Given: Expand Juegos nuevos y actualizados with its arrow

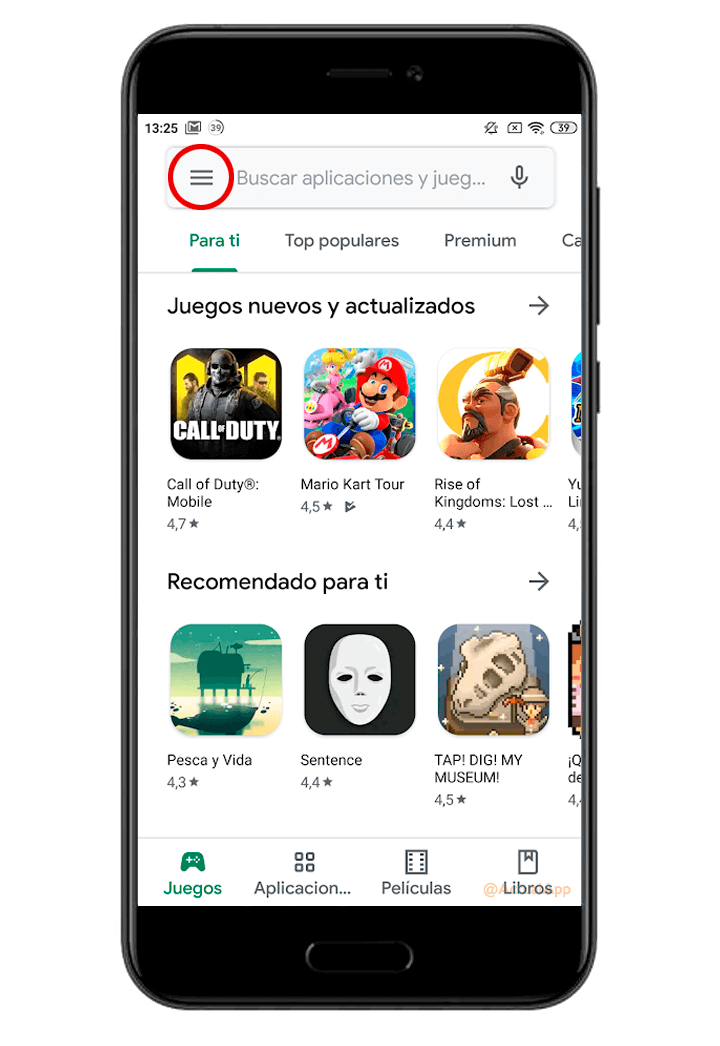Looking at the screenshot, I should tap(539, 306).
